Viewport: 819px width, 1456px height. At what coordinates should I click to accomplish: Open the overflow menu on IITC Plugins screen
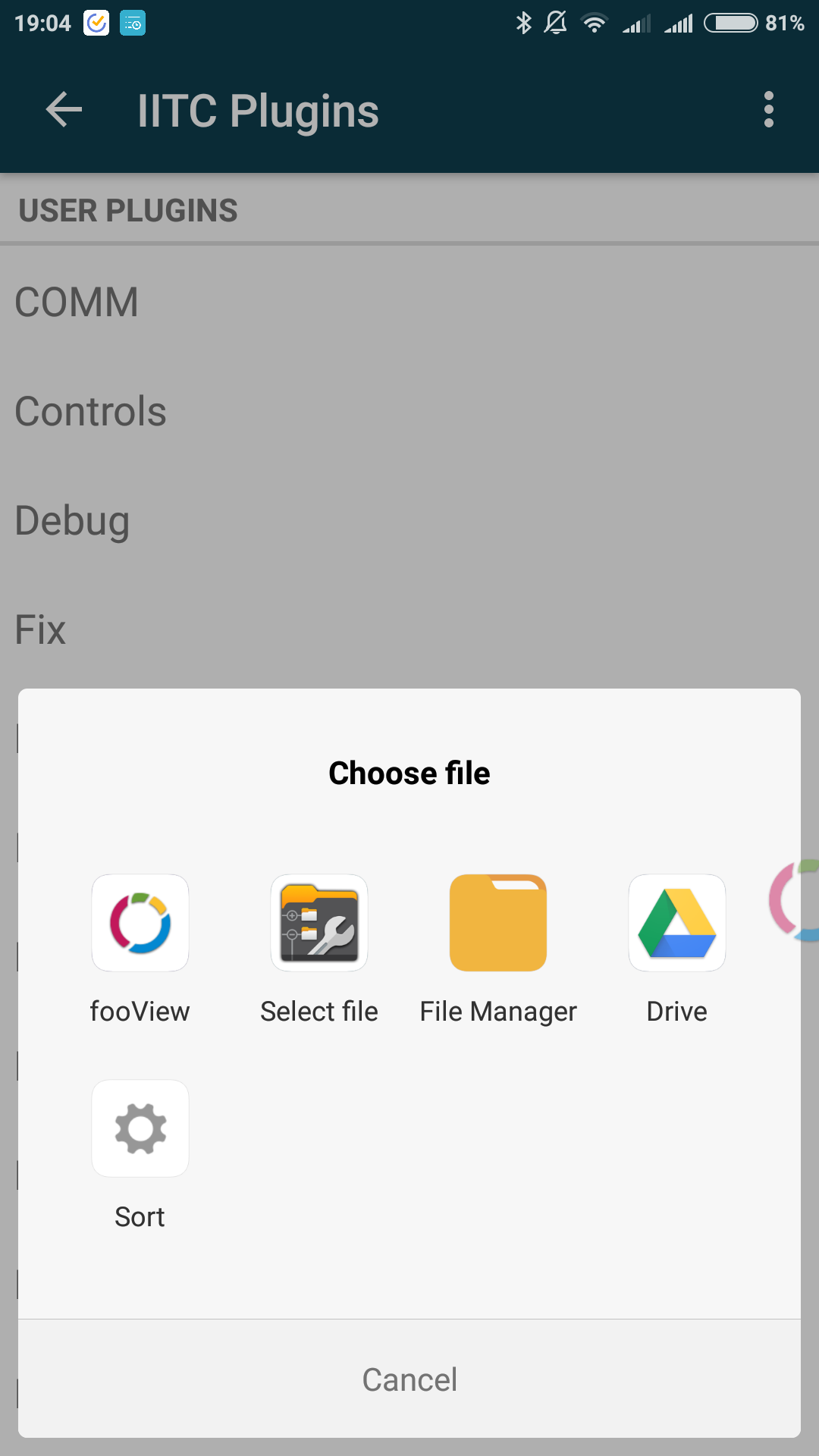click(768, 109)
